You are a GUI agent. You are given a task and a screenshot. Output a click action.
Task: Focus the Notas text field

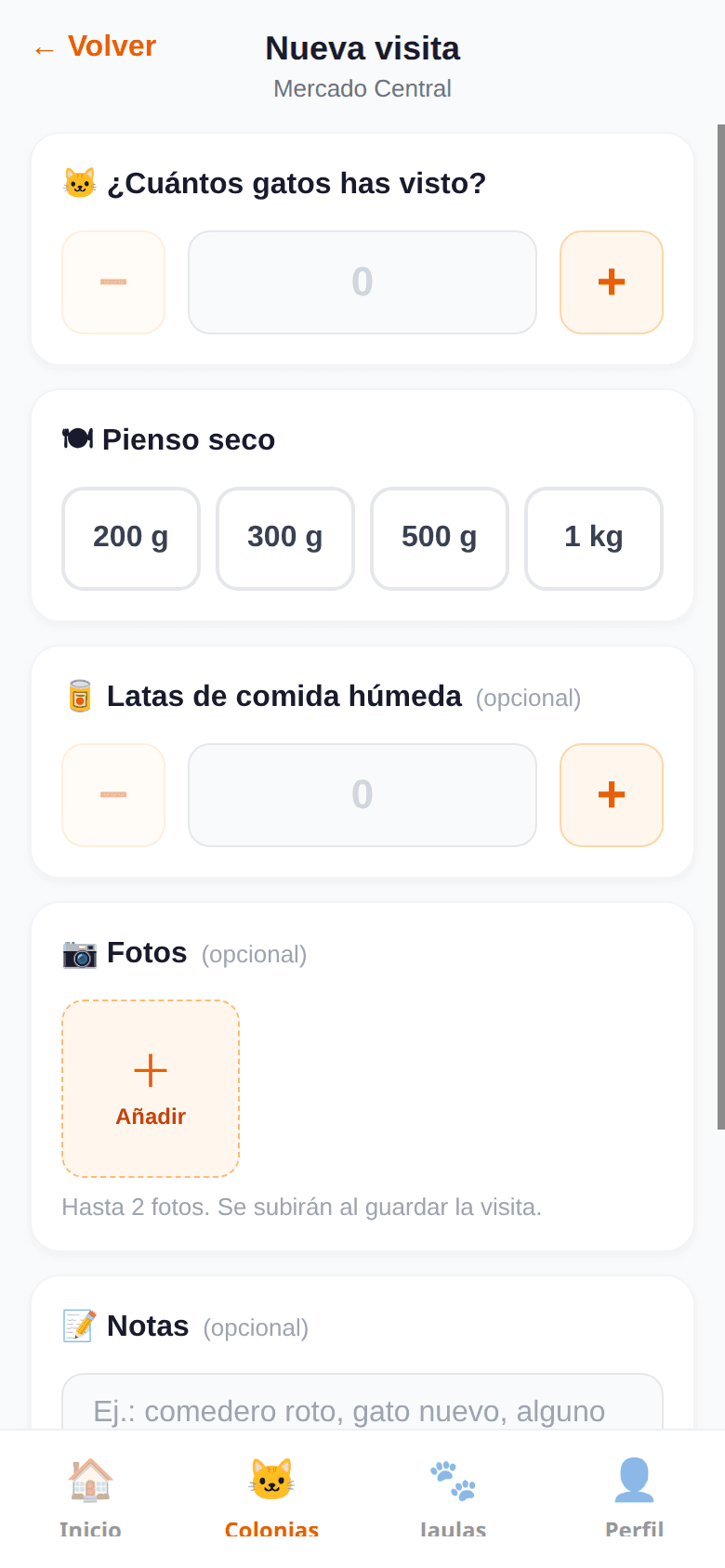(362, 1402)
